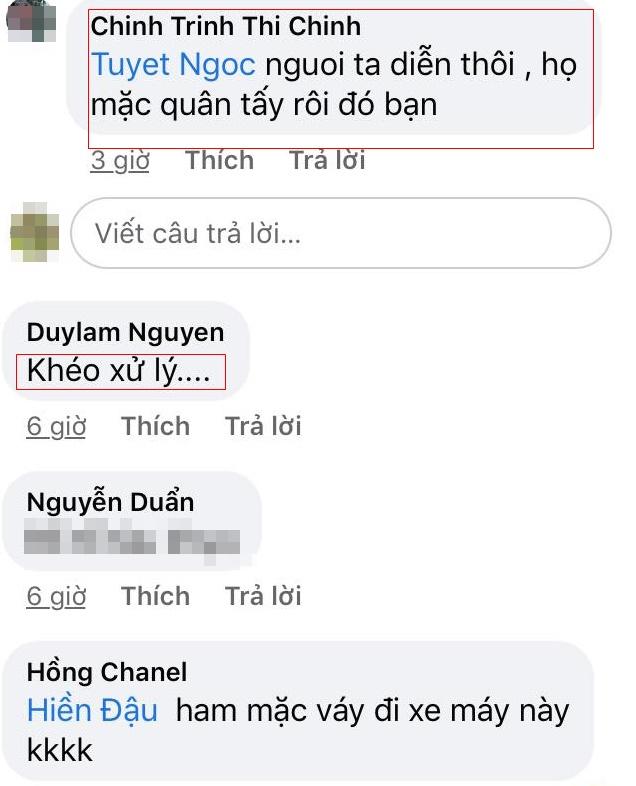
Task: Open Nguyễn Duẩn's profile name
Action: (110, 502)
